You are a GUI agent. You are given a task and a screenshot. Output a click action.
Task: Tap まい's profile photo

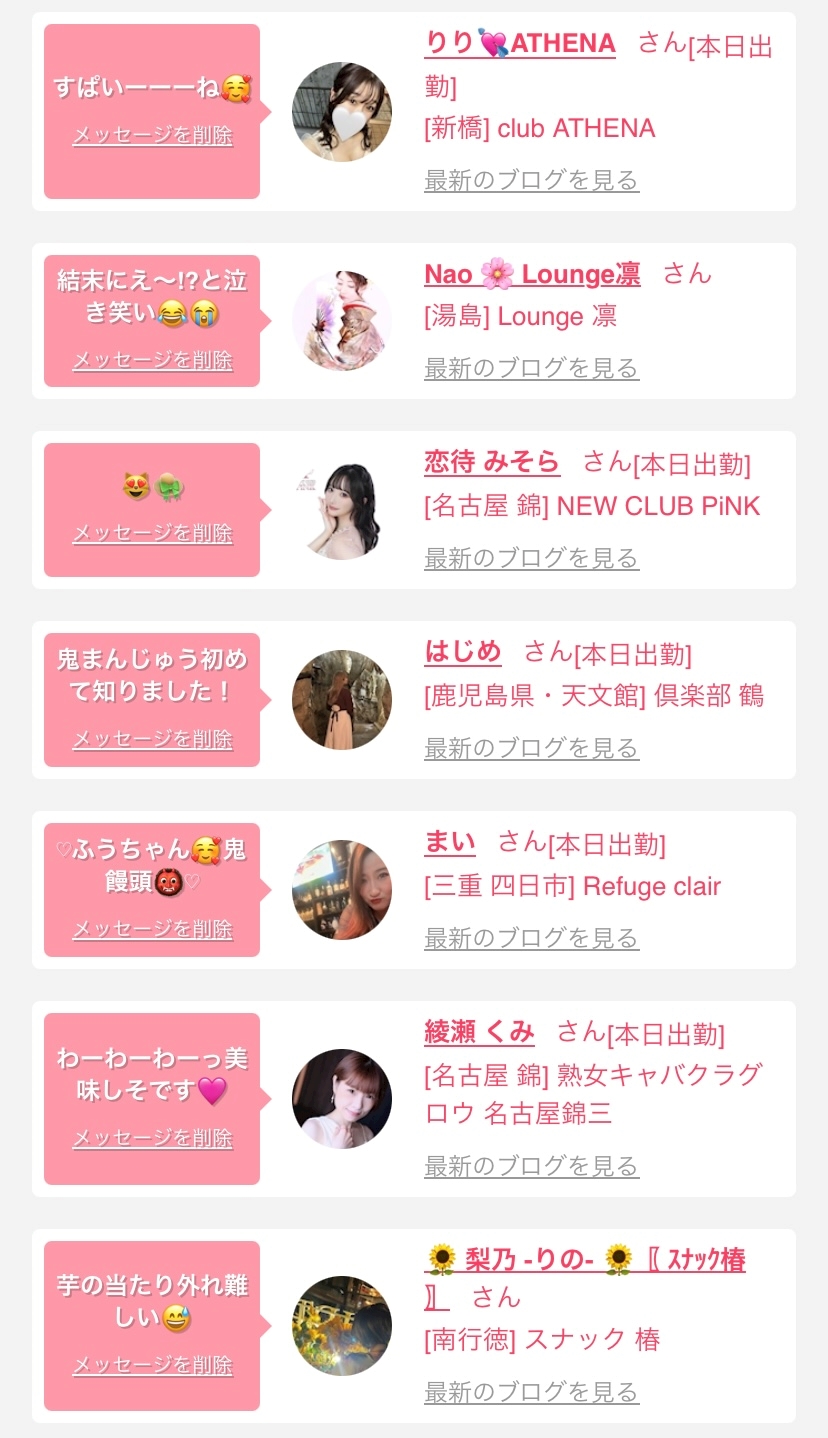(x=342, y=890)
